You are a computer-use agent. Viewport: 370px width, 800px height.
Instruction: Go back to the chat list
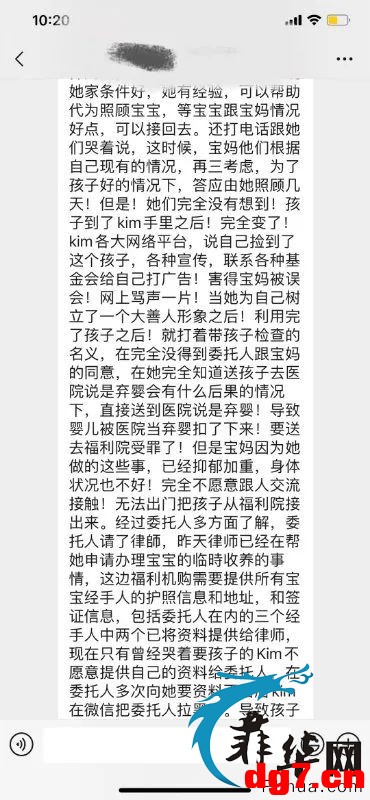[19, 59]
